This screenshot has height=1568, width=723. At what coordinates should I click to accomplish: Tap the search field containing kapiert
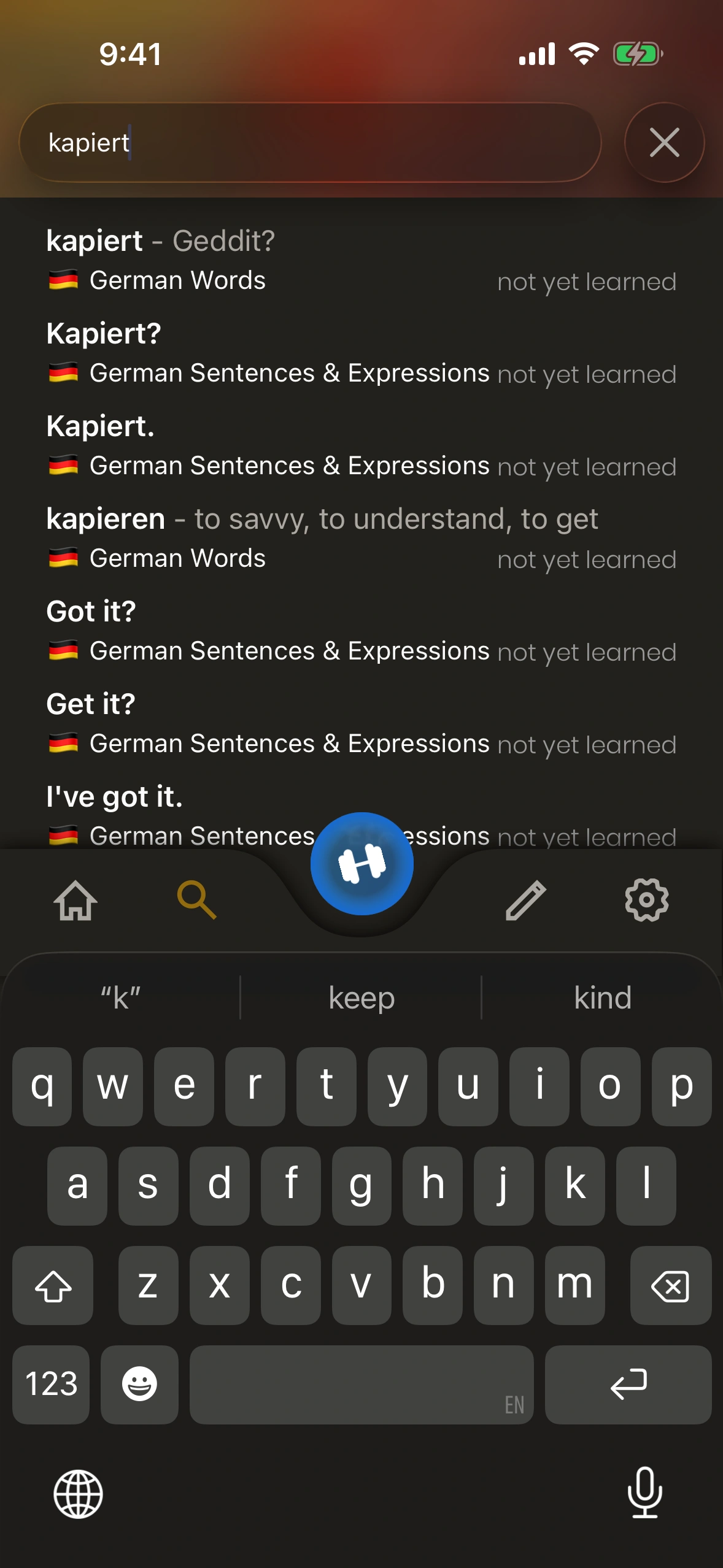click(x=310, y=142)
